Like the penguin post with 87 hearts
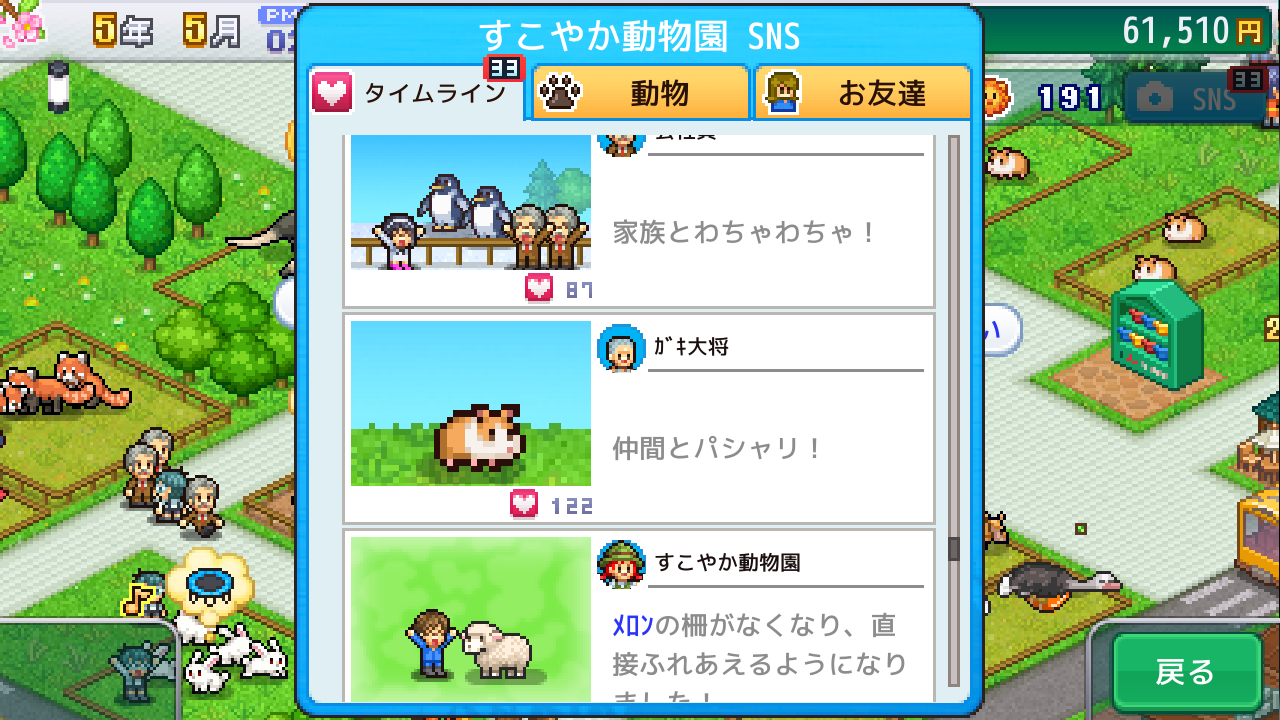1280x720 pixels. [x=539, y=289]
